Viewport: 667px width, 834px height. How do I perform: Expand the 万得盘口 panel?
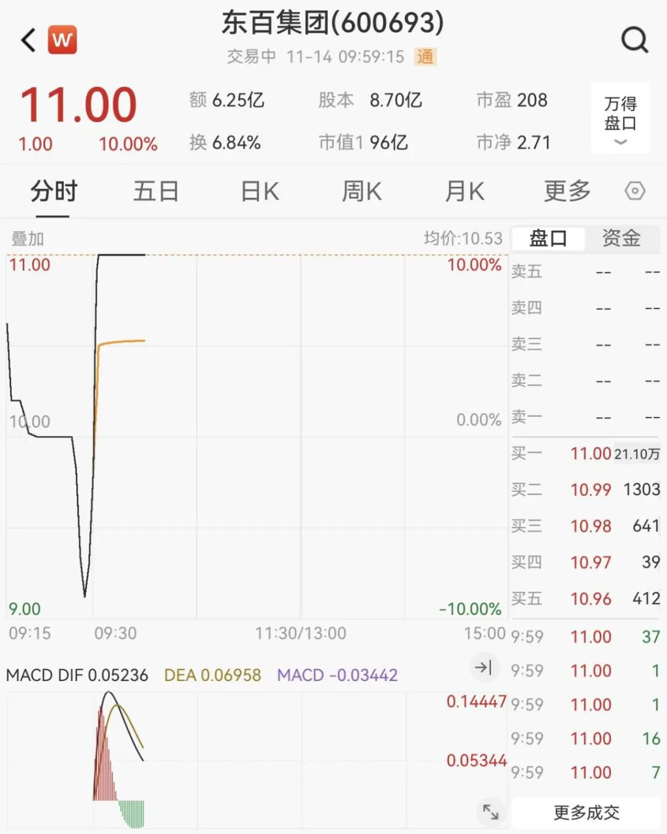pyautogui.click(x=620, y=120)
